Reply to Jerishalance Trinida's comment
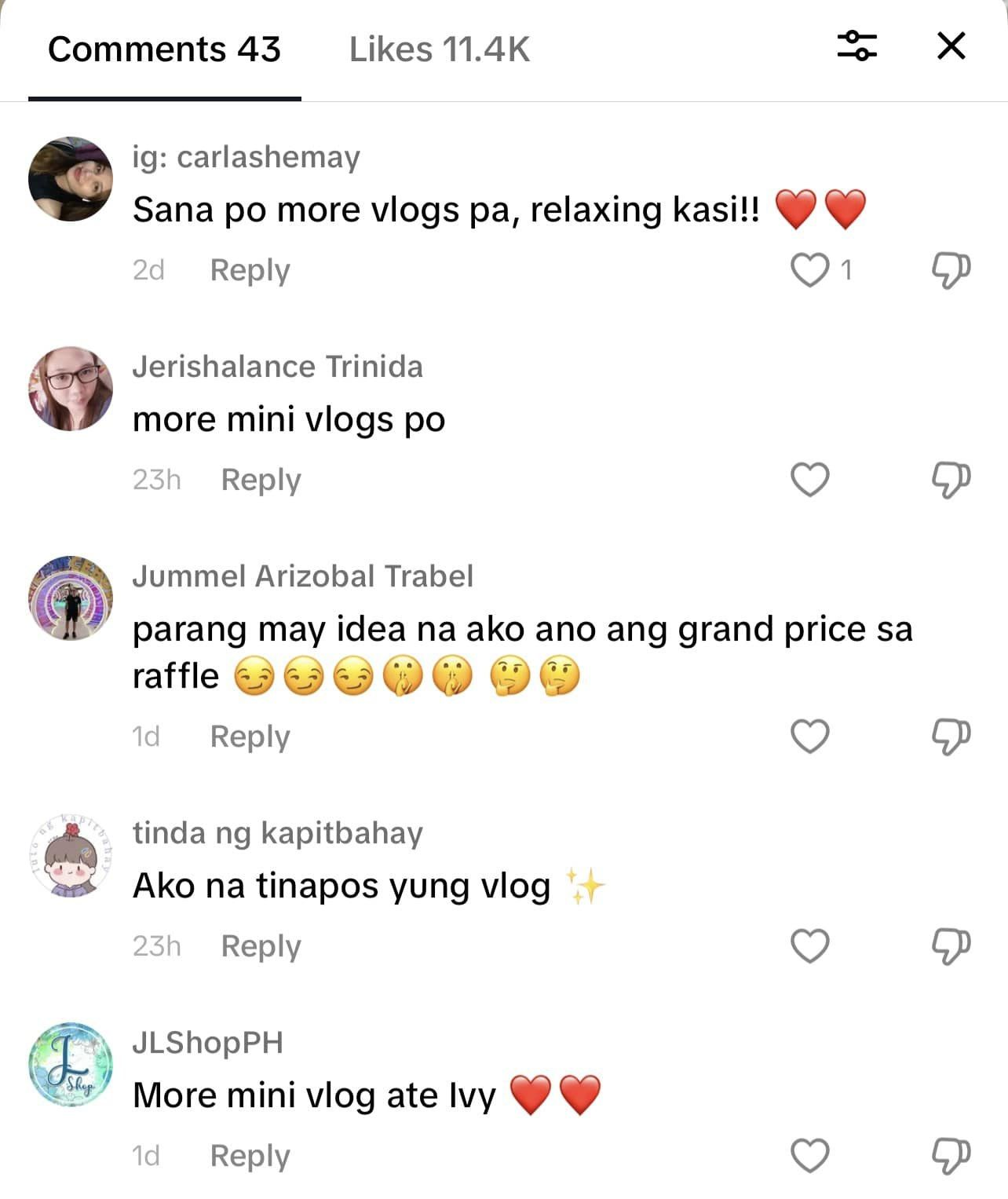 [261, 480]
